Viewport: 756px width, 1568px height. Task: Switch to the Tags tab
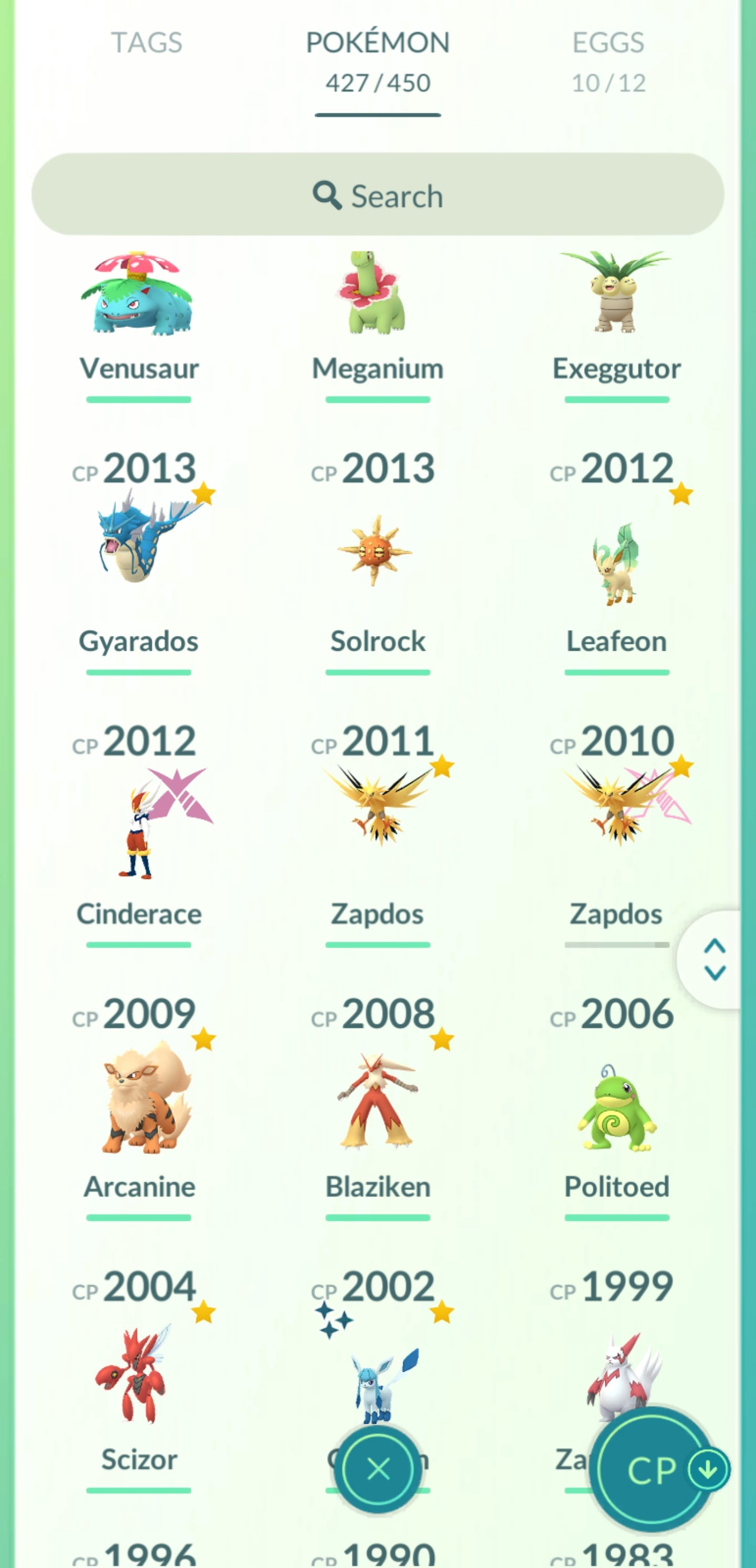pyautogui.click(x=146, y=43)
